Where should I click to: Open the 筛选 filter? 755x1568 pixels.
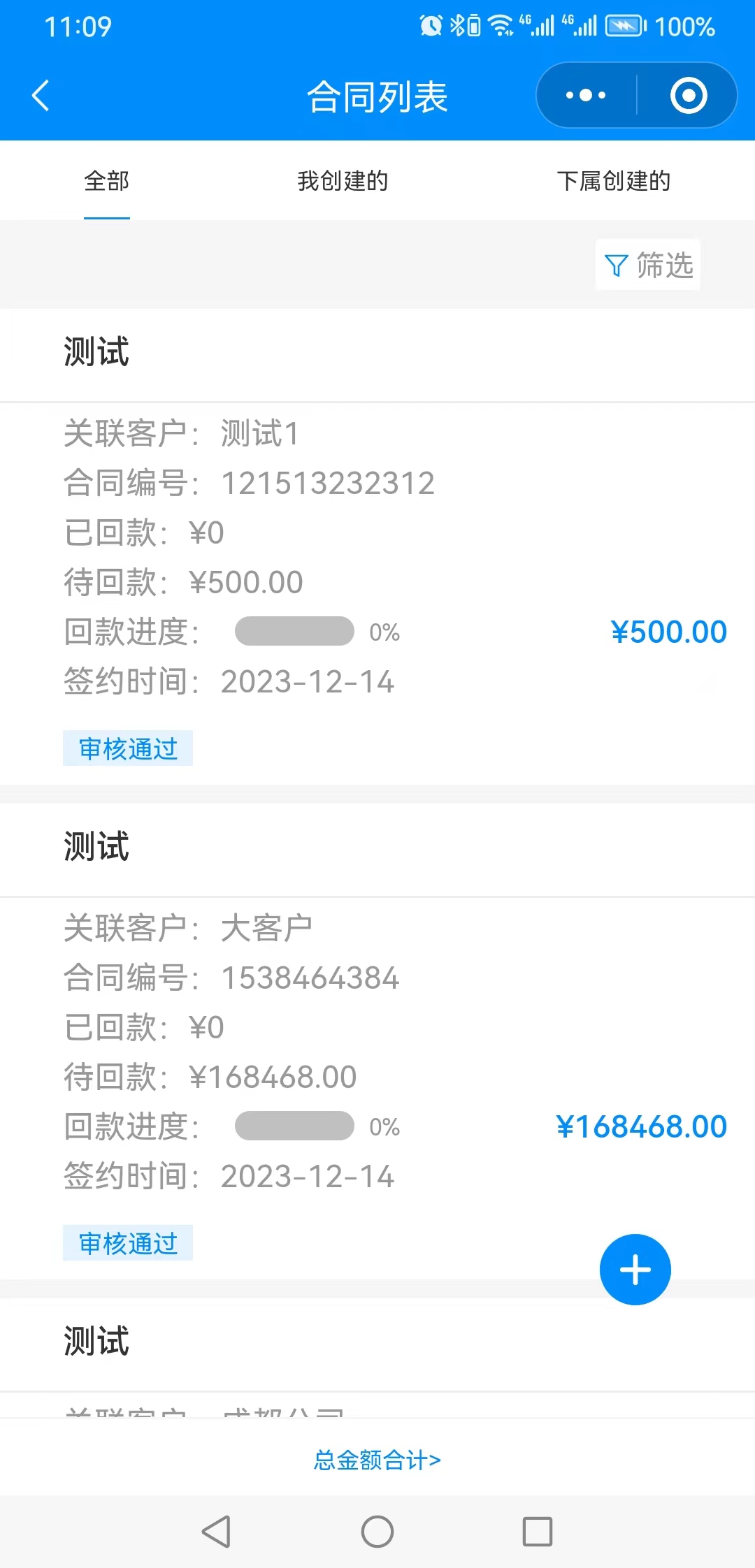click(648, 265)
